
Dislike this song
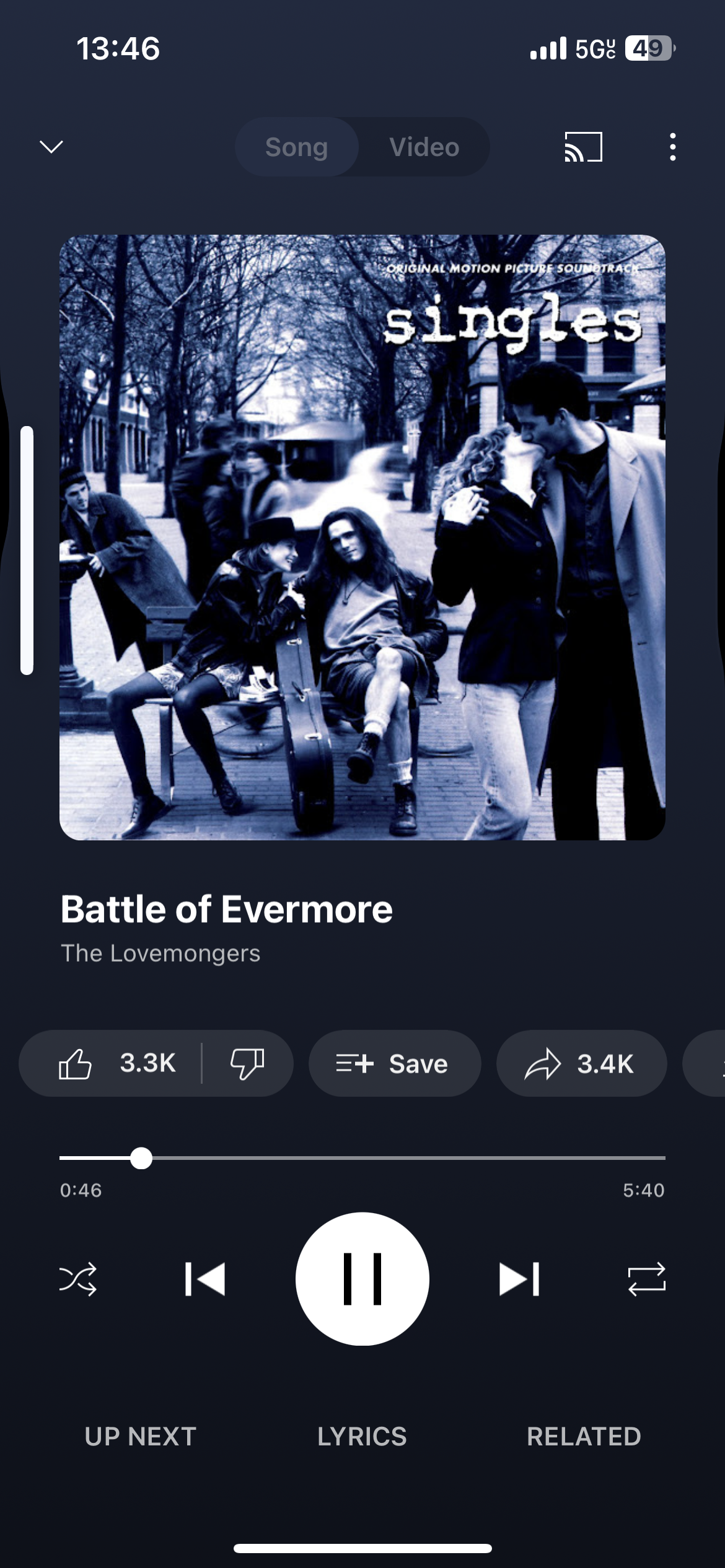coord(247,1063)
